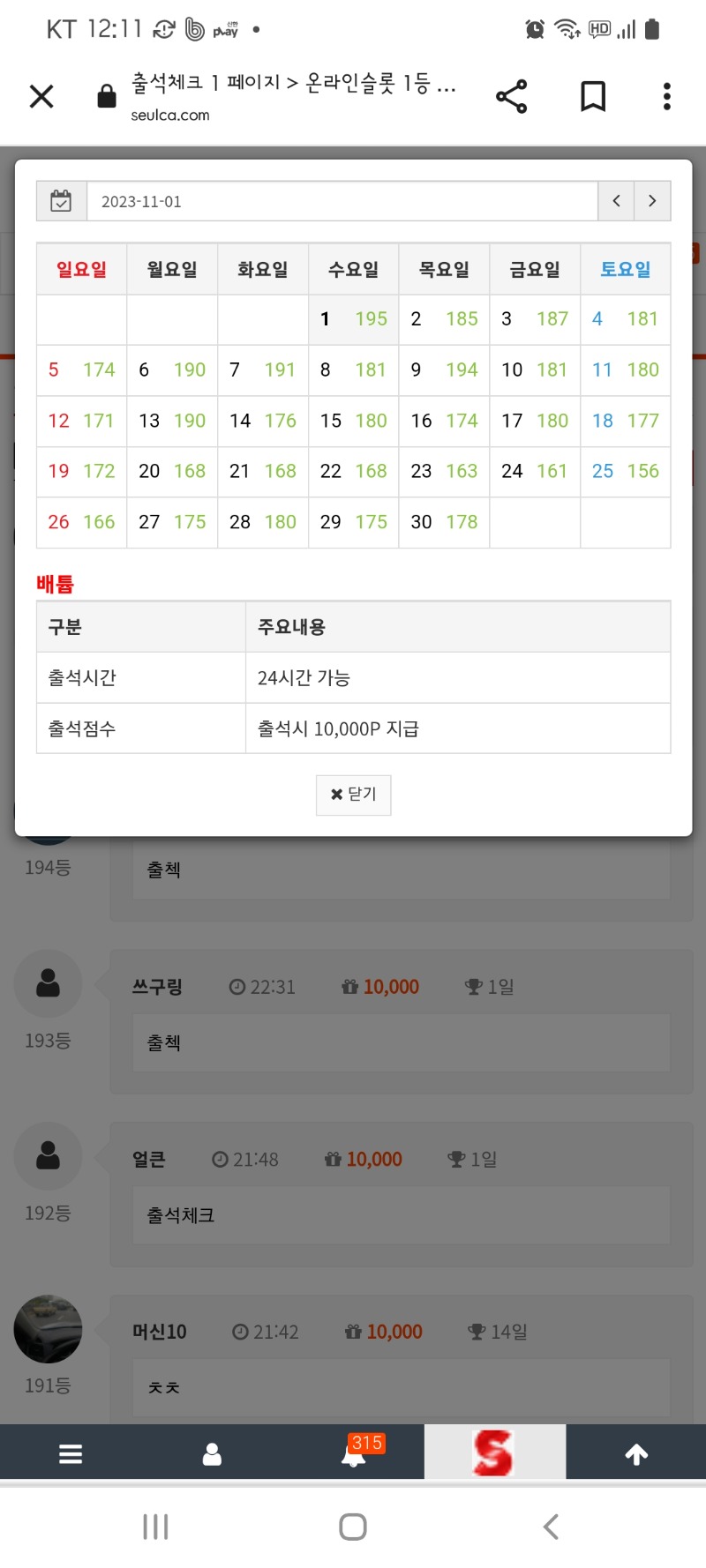Open the calendar icon picker

(61, 201)
